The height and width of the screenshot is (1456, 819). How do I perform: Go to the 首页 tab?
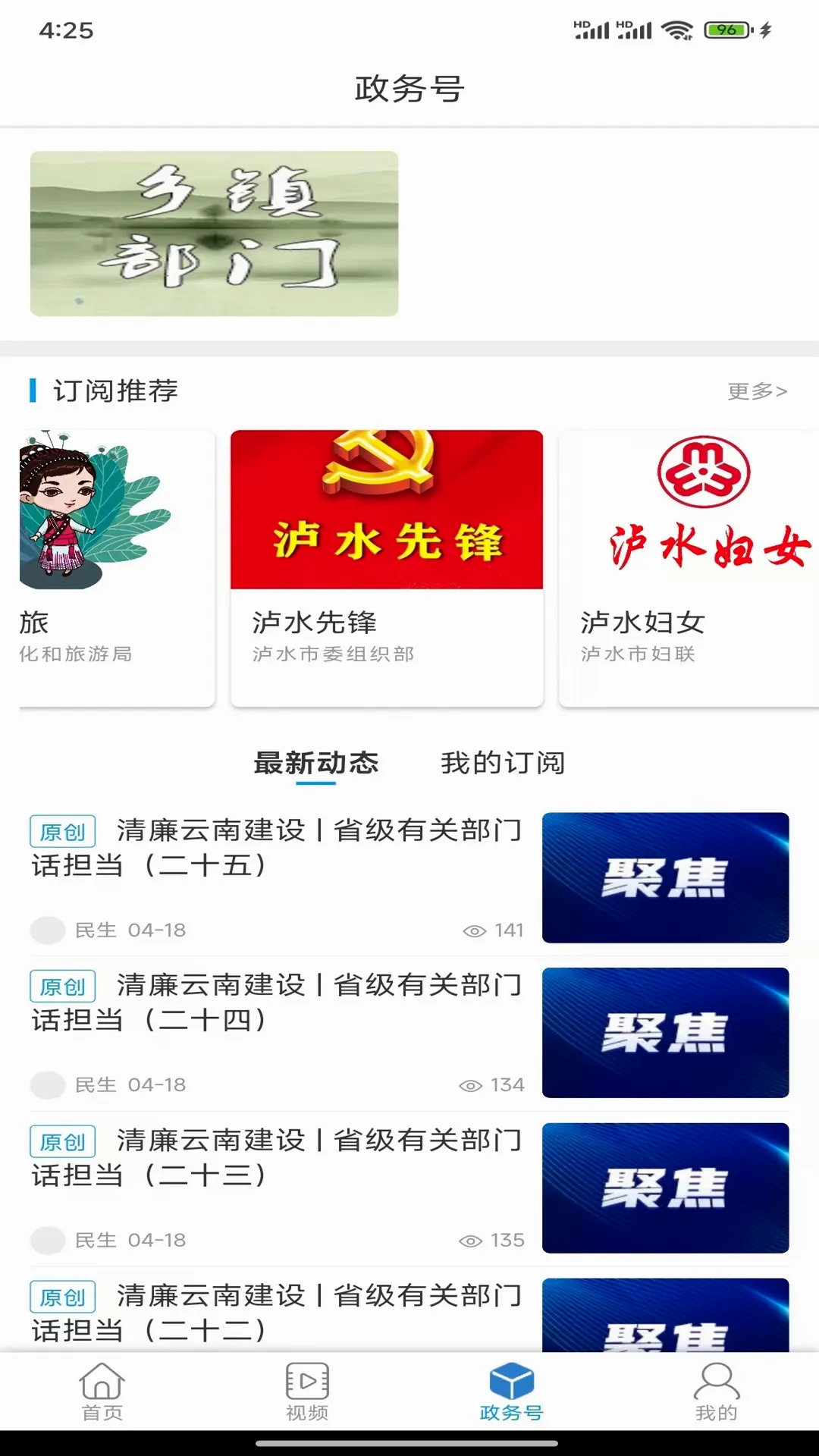tap(102, 1392)
